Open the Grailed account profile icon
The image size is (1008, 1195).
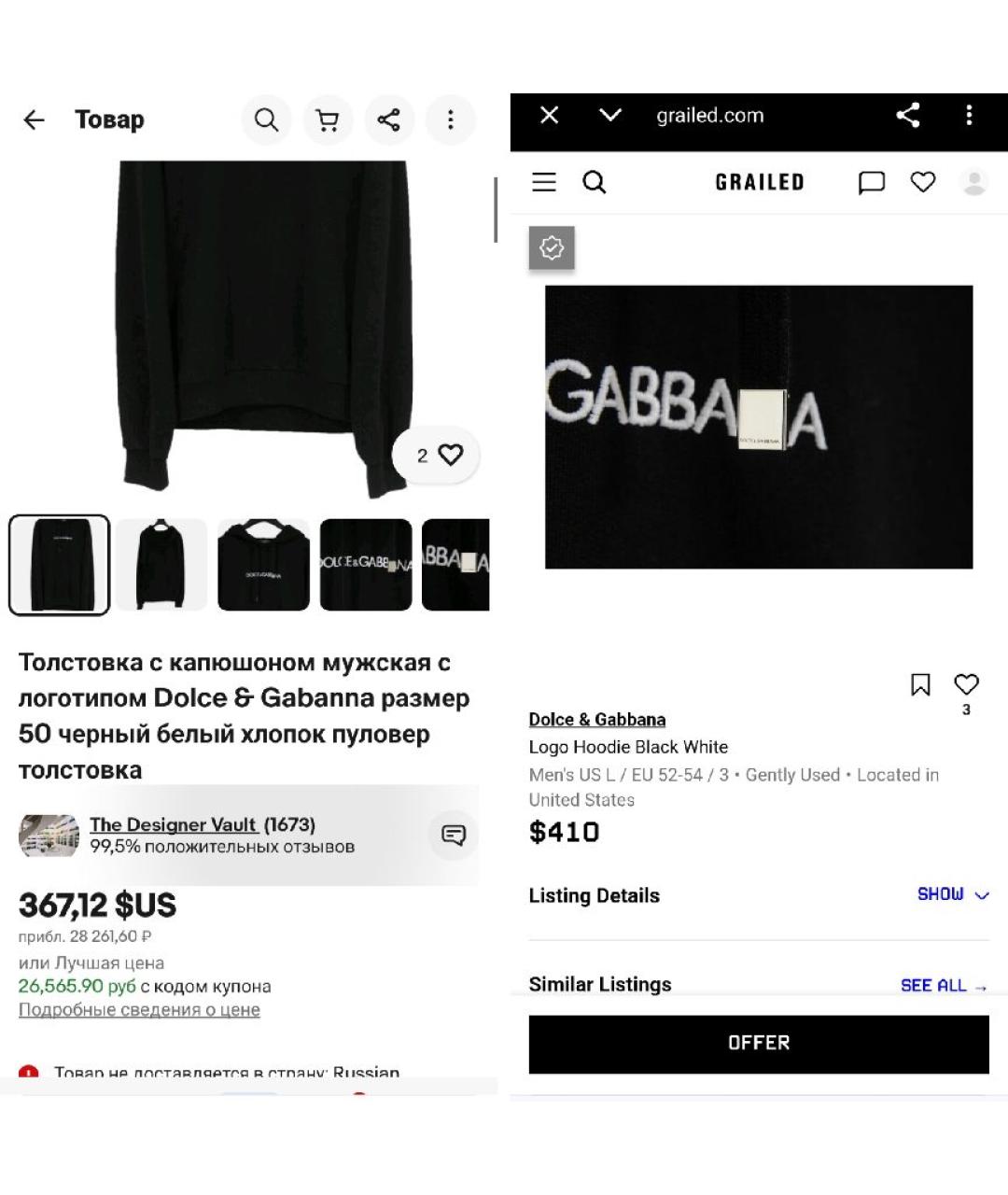point(975,182)
